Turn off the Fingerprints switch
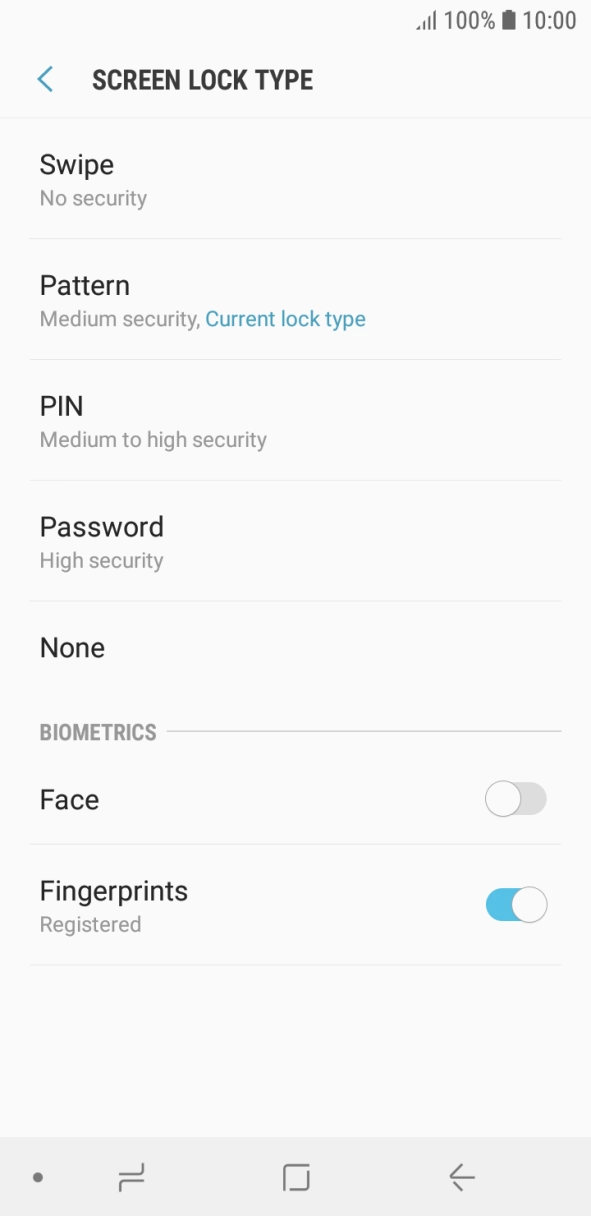 coord(516,905)
